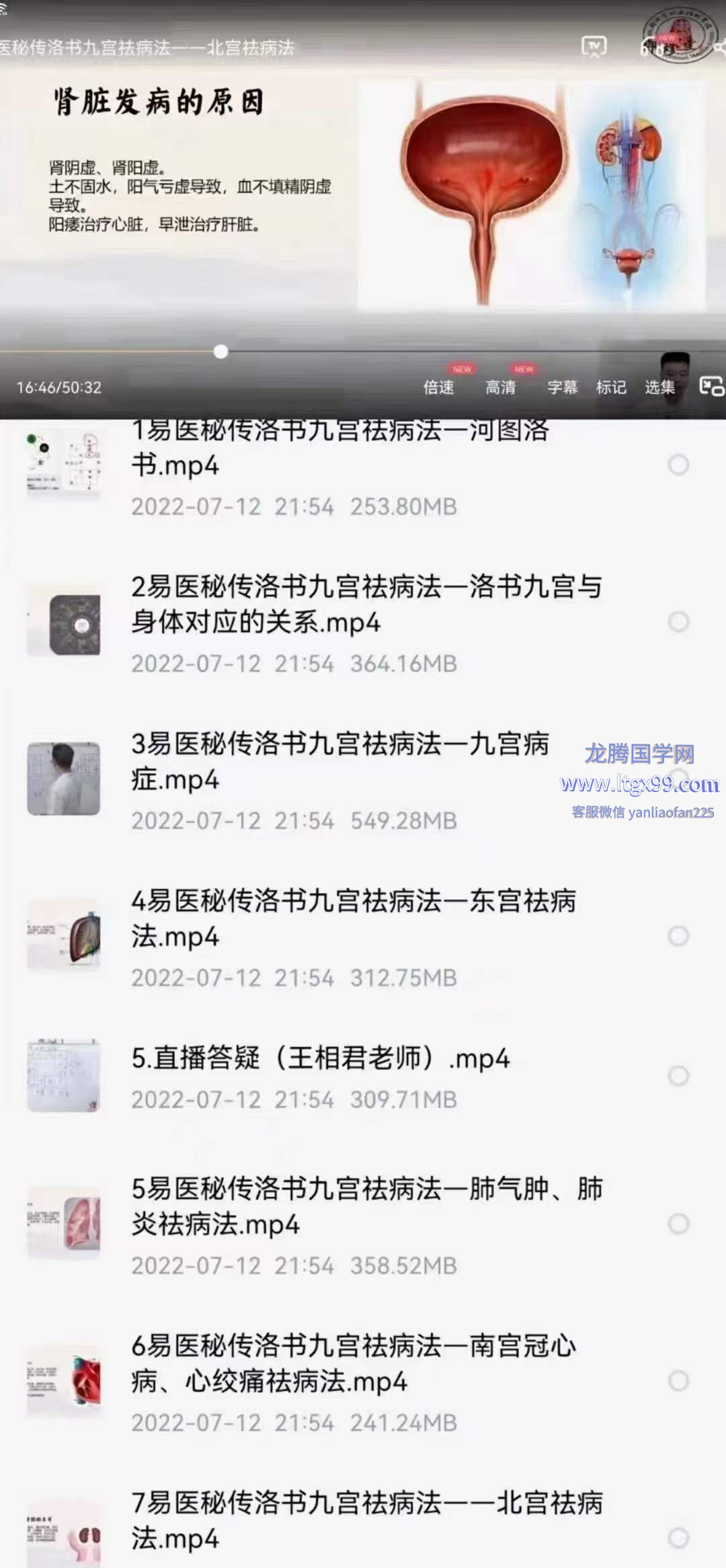Change playback speed via 倍速
Image resolution: width=726 pixels, height=1568 pixels.
438,387
